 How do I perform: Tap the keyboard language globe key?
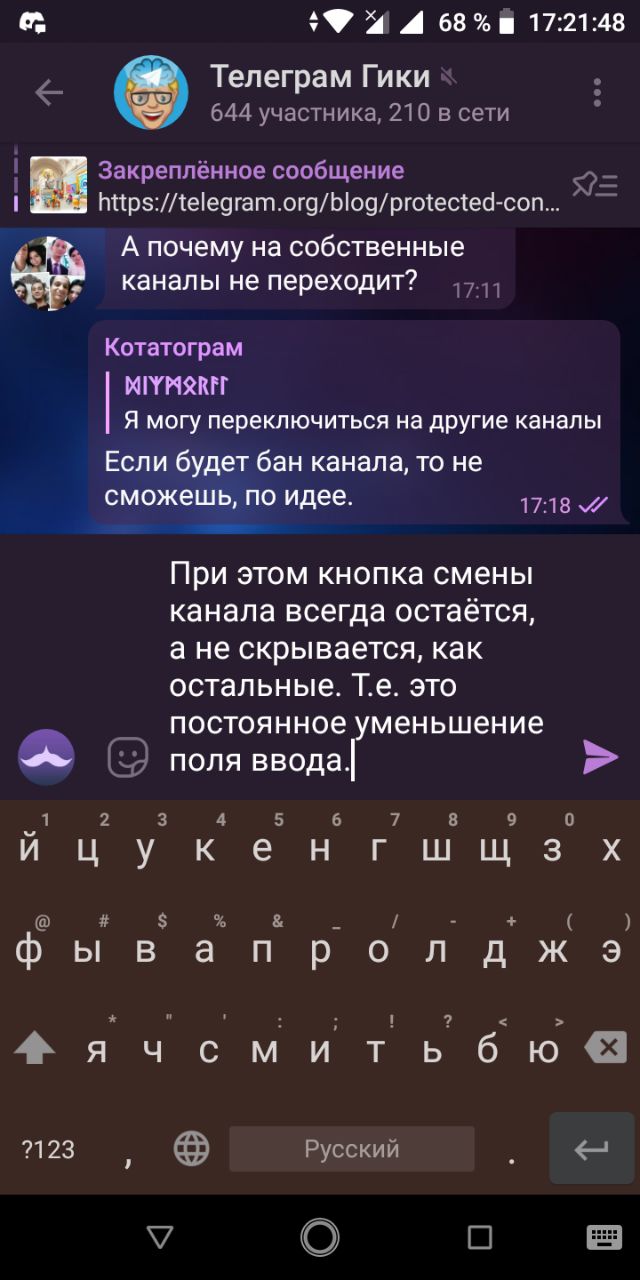[x=191, y=1149]
